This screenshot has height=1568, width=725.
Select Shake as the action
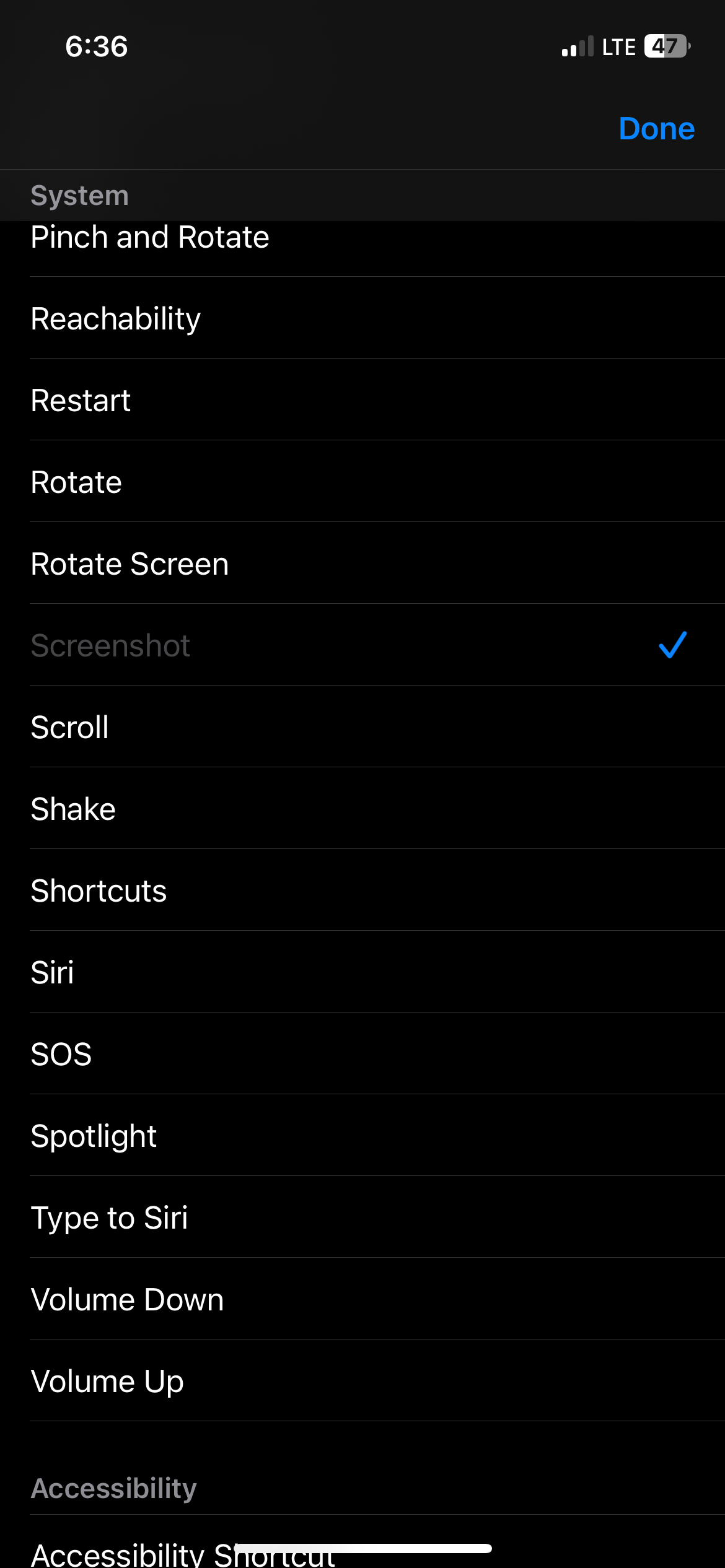(248, 809)
